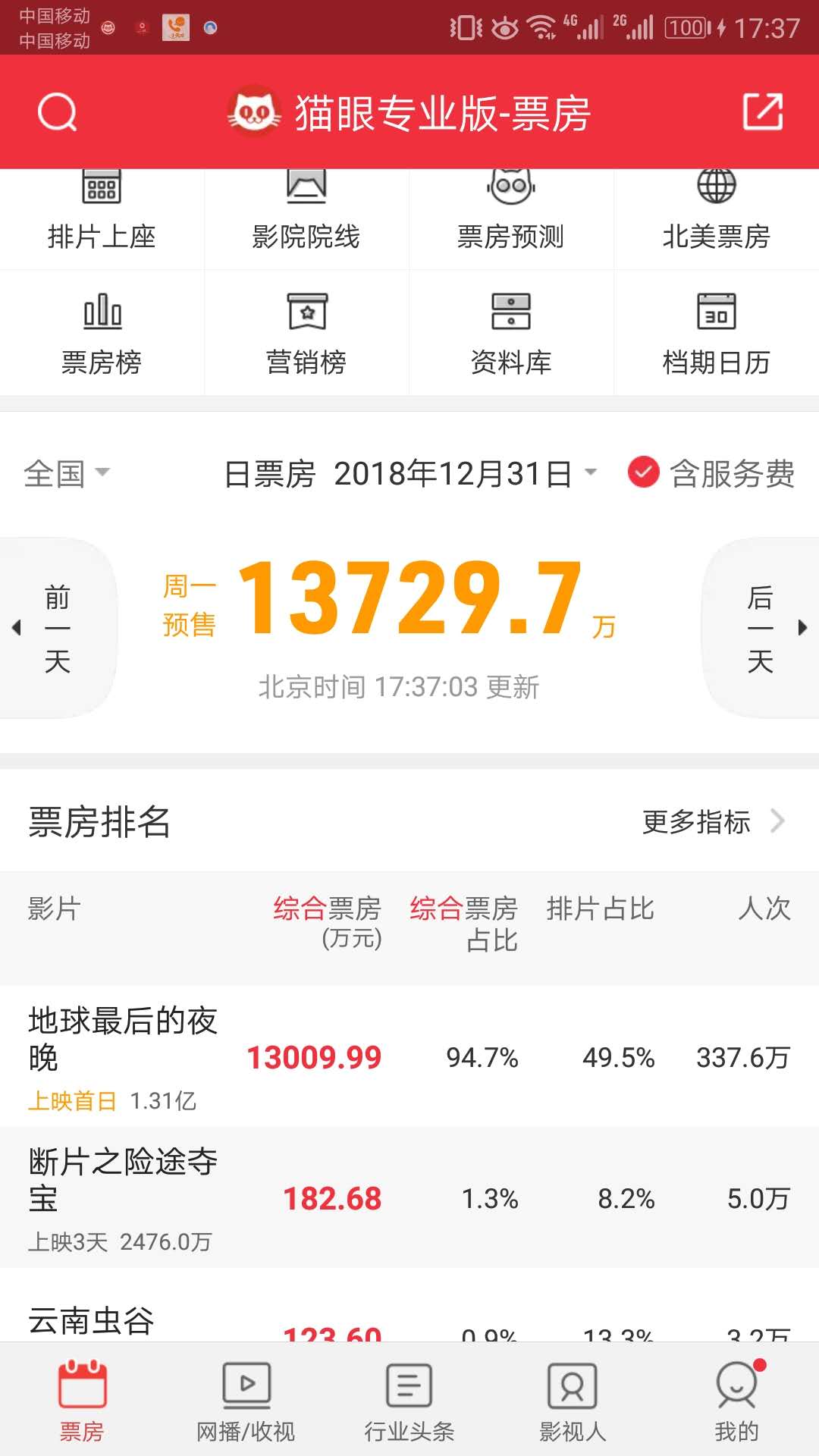
Task: Open the 断片之险途夺宝 movie row
Action: pyautogui.click(x=409, y=1198)
